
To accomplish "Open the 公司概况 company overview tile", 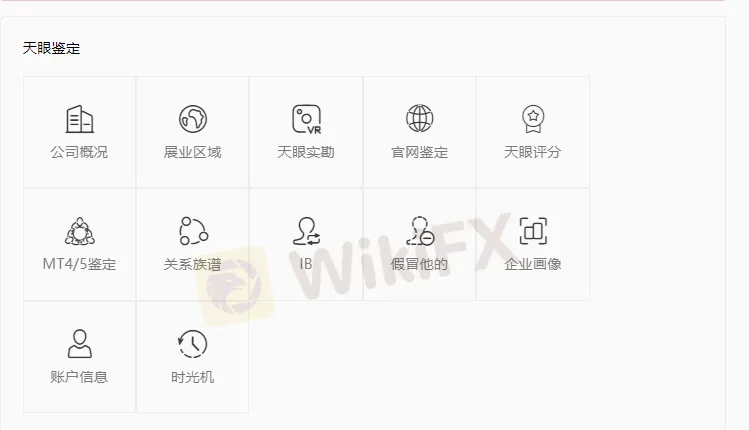I will tap(79, 132).
